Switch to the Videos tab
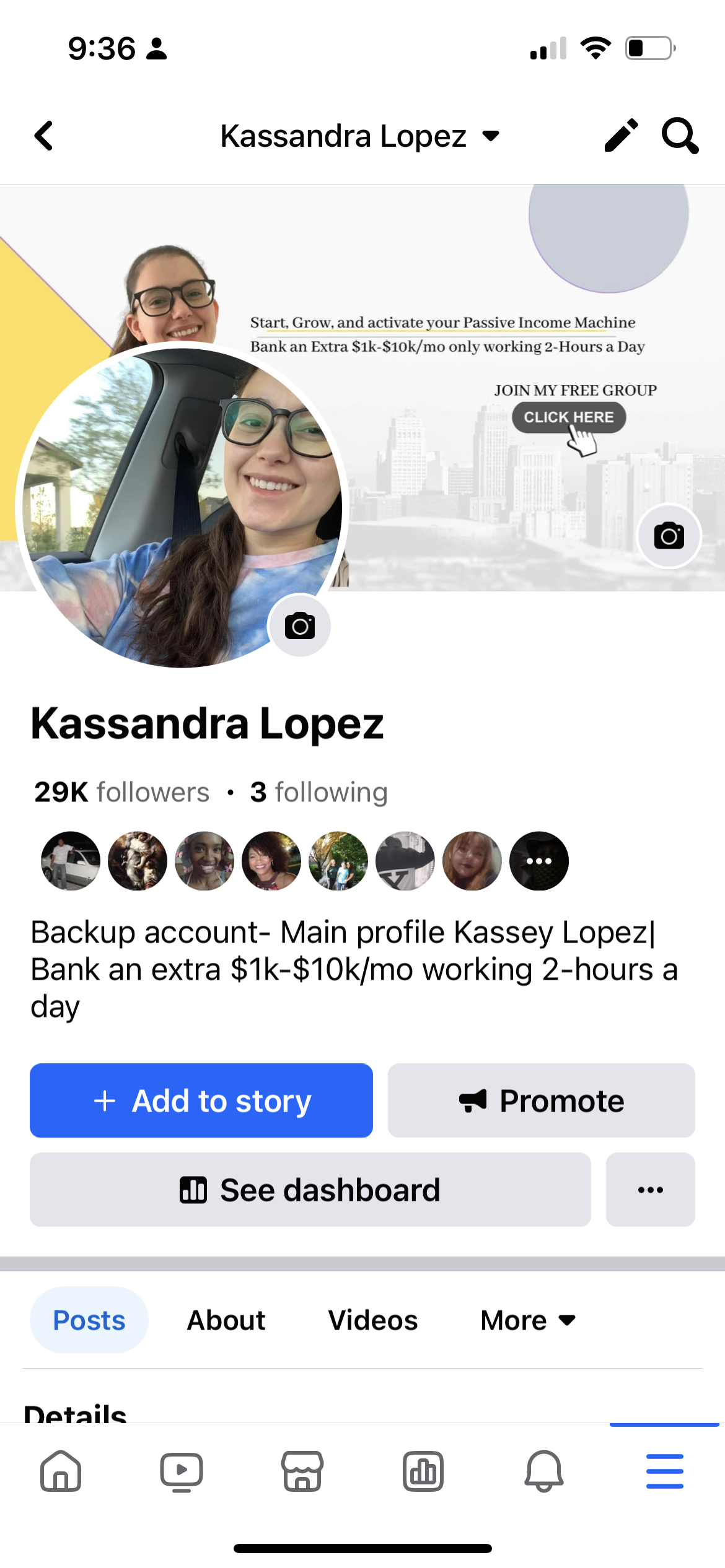The width and height of the screenshot is (725, 1568). 373,1320
